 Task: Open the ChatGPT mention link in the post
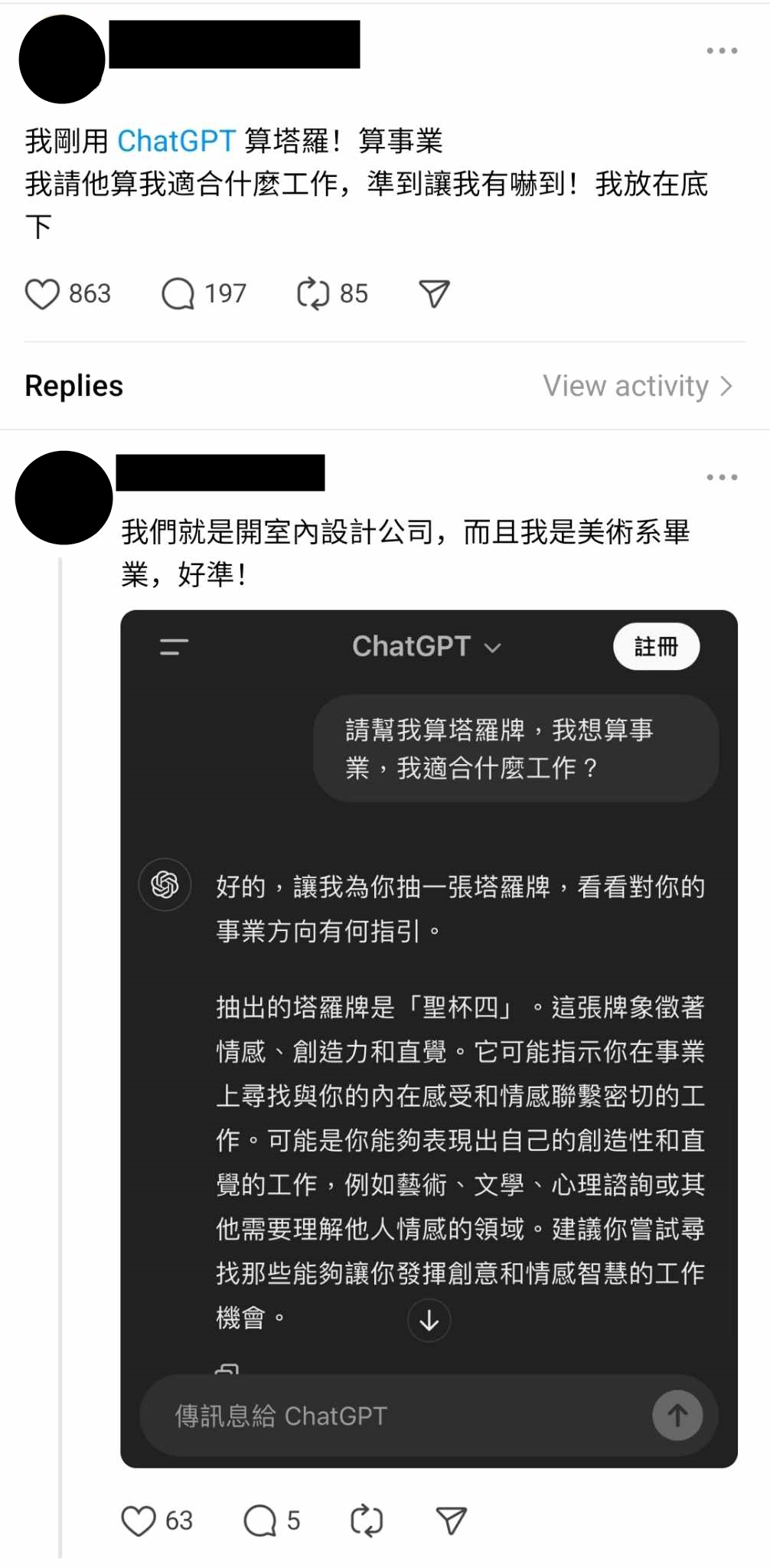[x=176, y=141]
